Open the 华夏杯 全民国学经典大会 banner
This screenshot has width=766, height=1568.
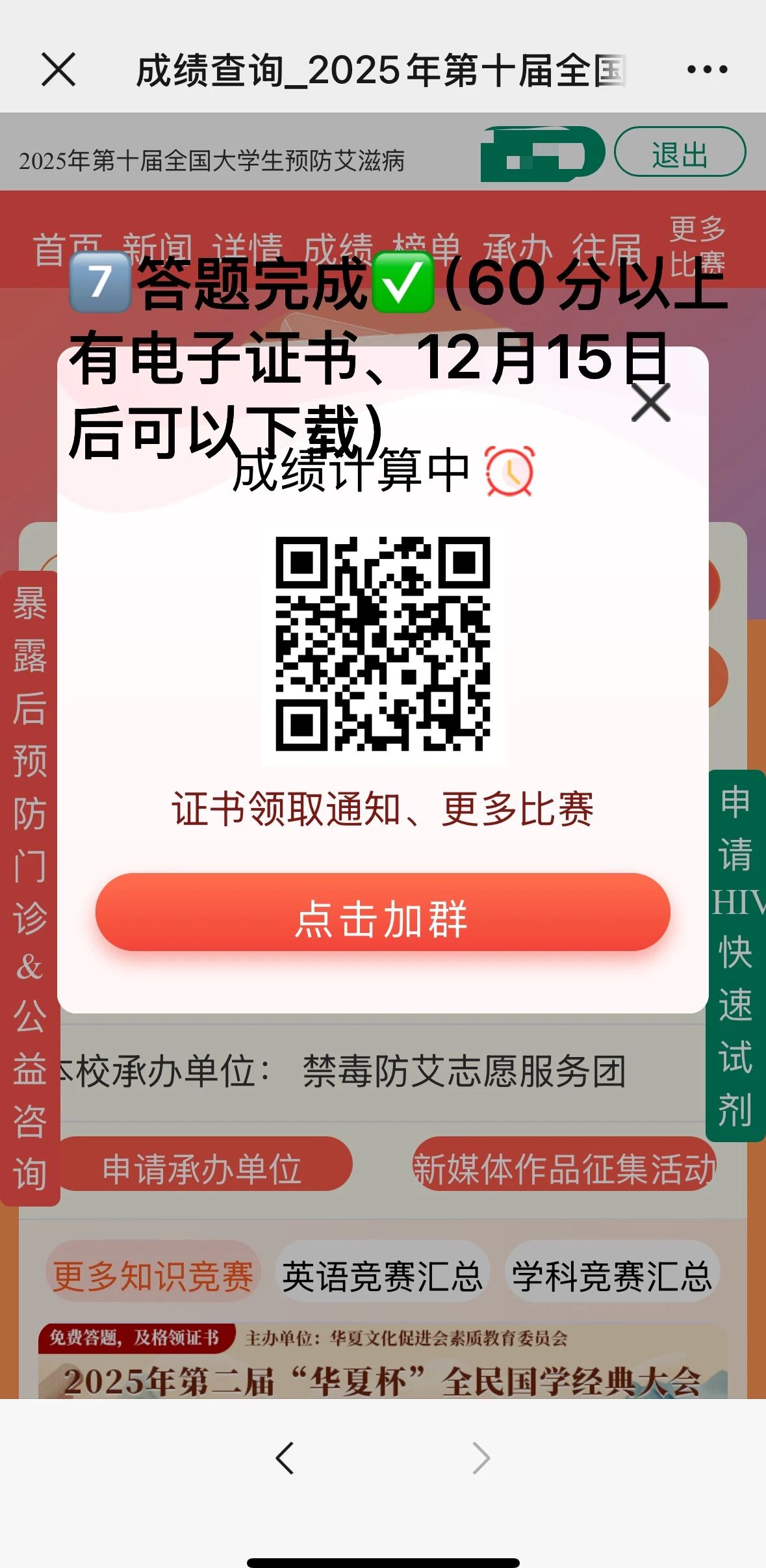pyautogui.click(x=383, y=1365)
